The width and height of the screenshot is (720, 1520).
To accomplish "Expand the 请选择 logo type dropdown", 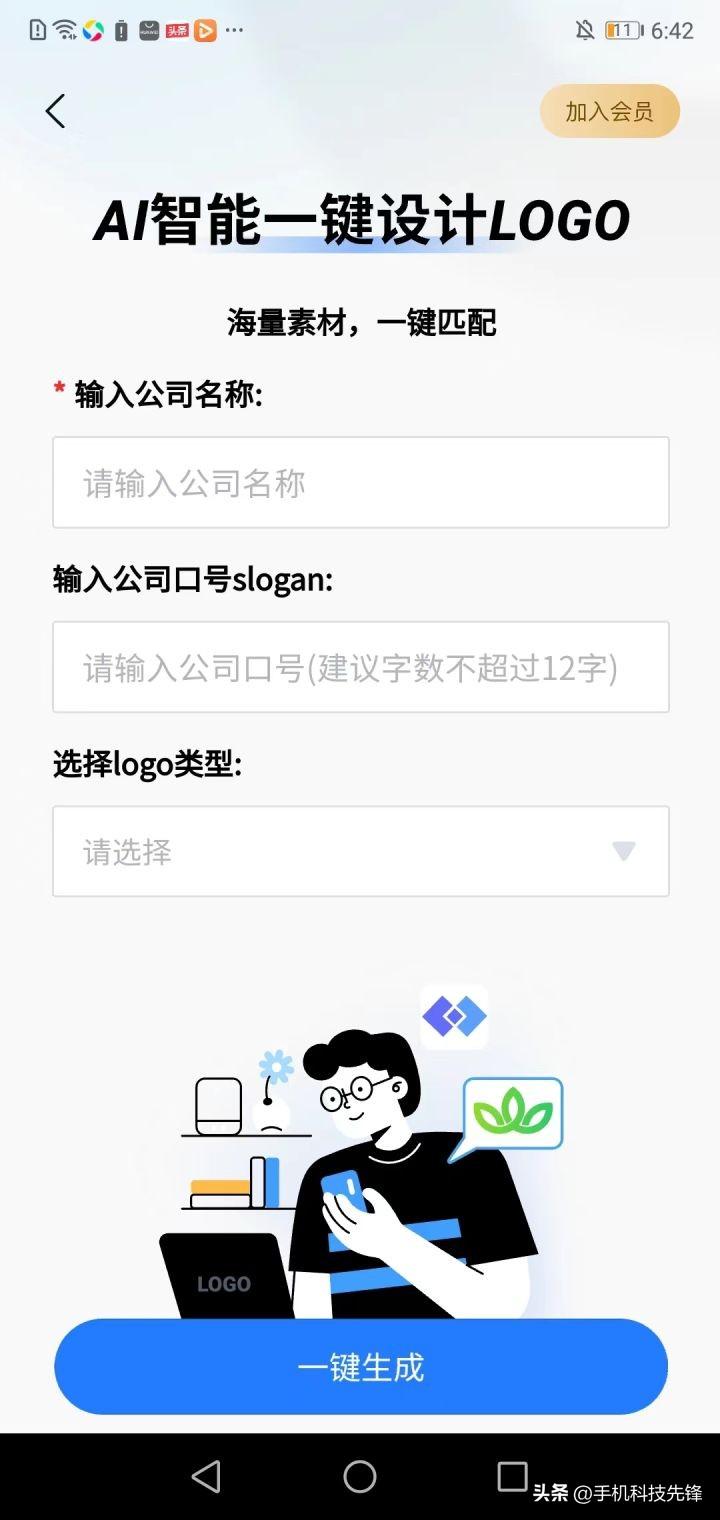I will tap(360, 852).
